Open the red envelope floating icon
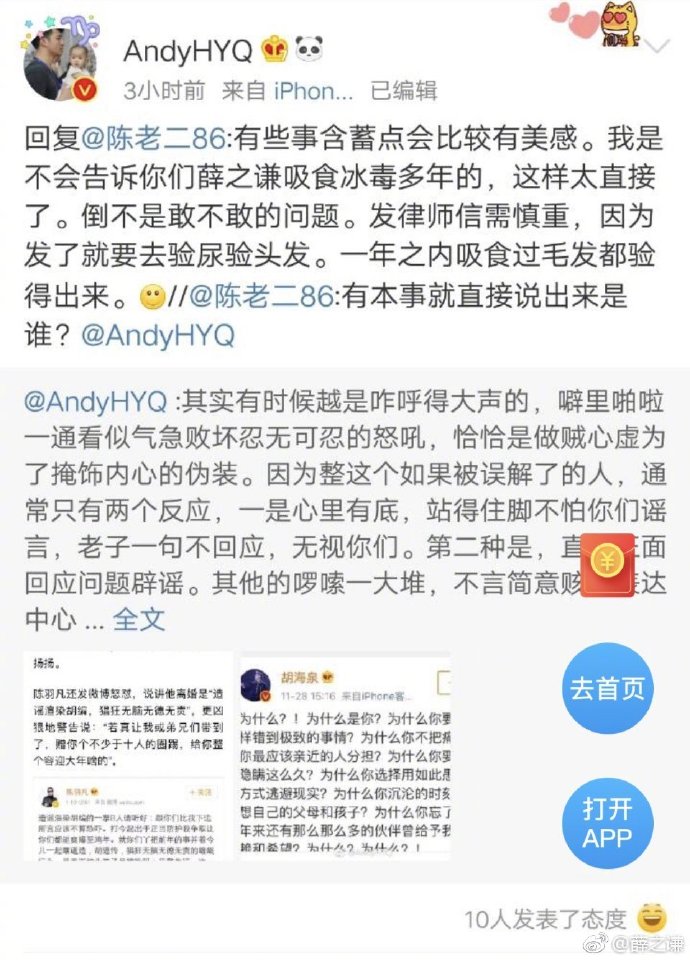This screenshot has height=960, width=690. tap(607, 562)
